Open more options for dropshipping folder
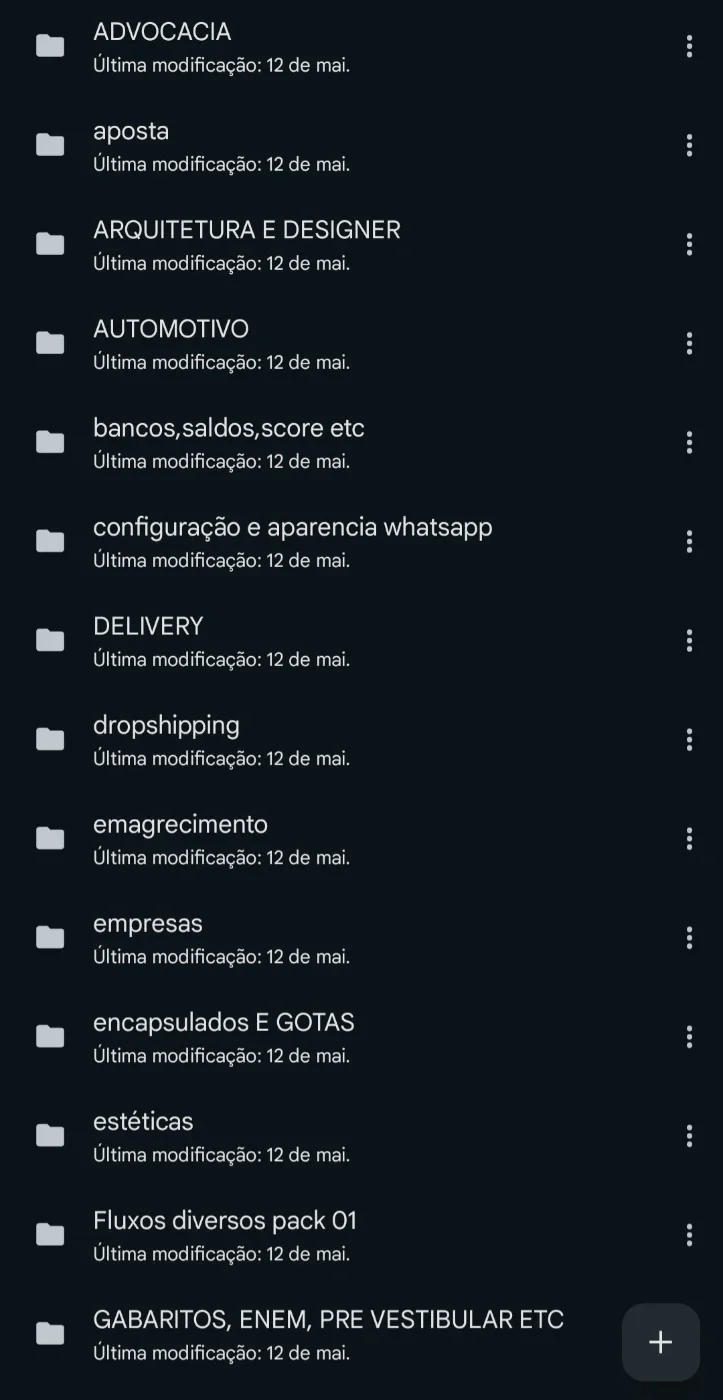The image size is (723, 1400). point(689,739)
